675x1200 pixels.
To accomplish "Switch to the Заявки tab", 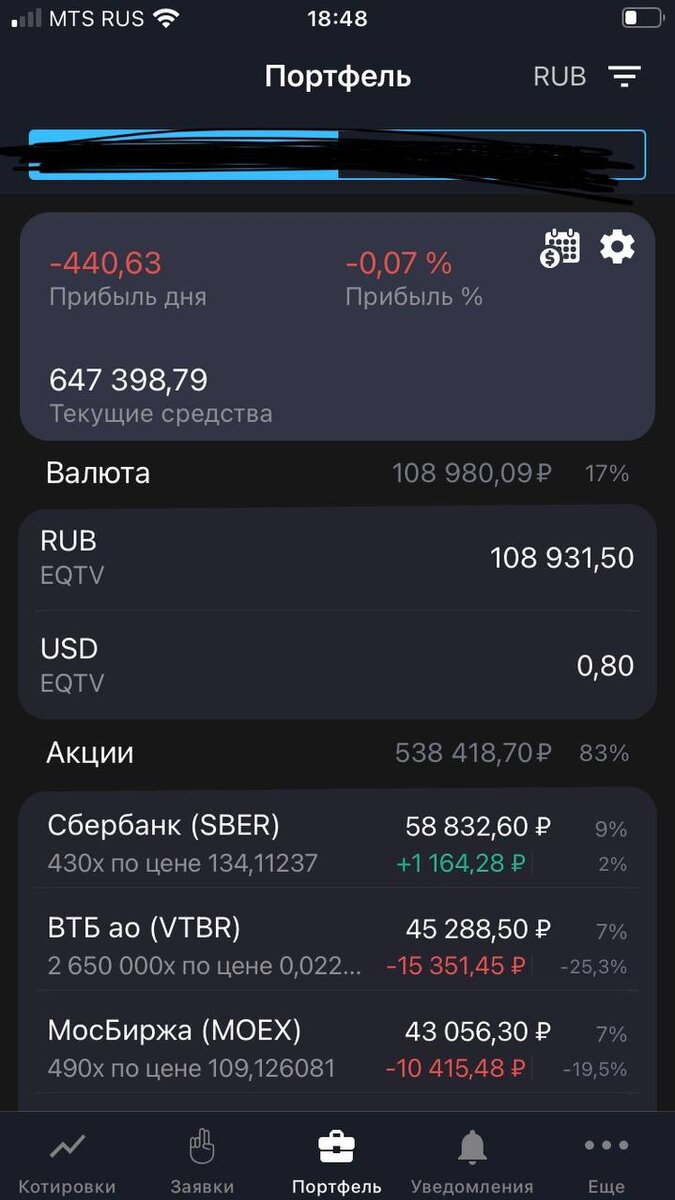I will tap(202, 1160).
